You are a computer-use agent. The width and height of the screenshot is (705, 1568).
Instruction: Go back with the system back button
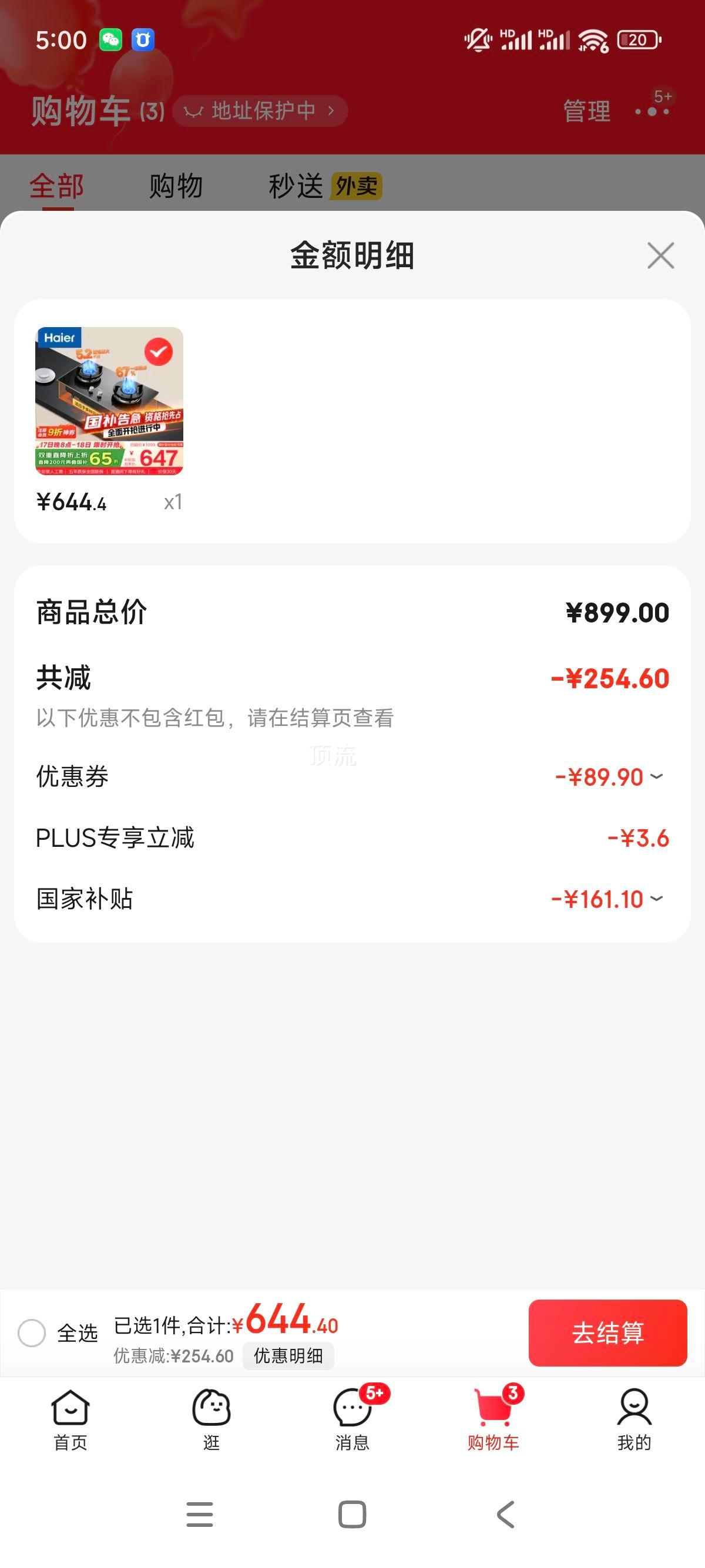pos(505,1515)
